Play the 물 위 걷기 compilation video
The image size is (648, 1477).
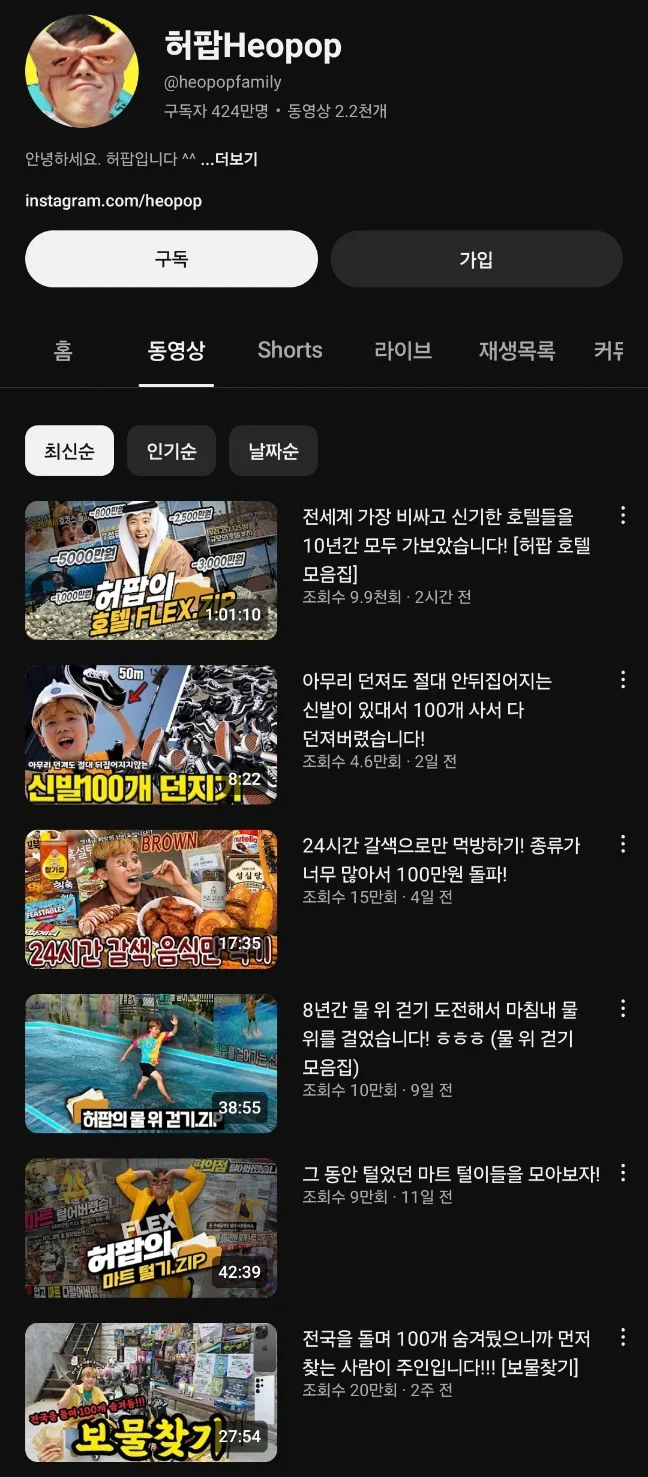point(151,1063)
